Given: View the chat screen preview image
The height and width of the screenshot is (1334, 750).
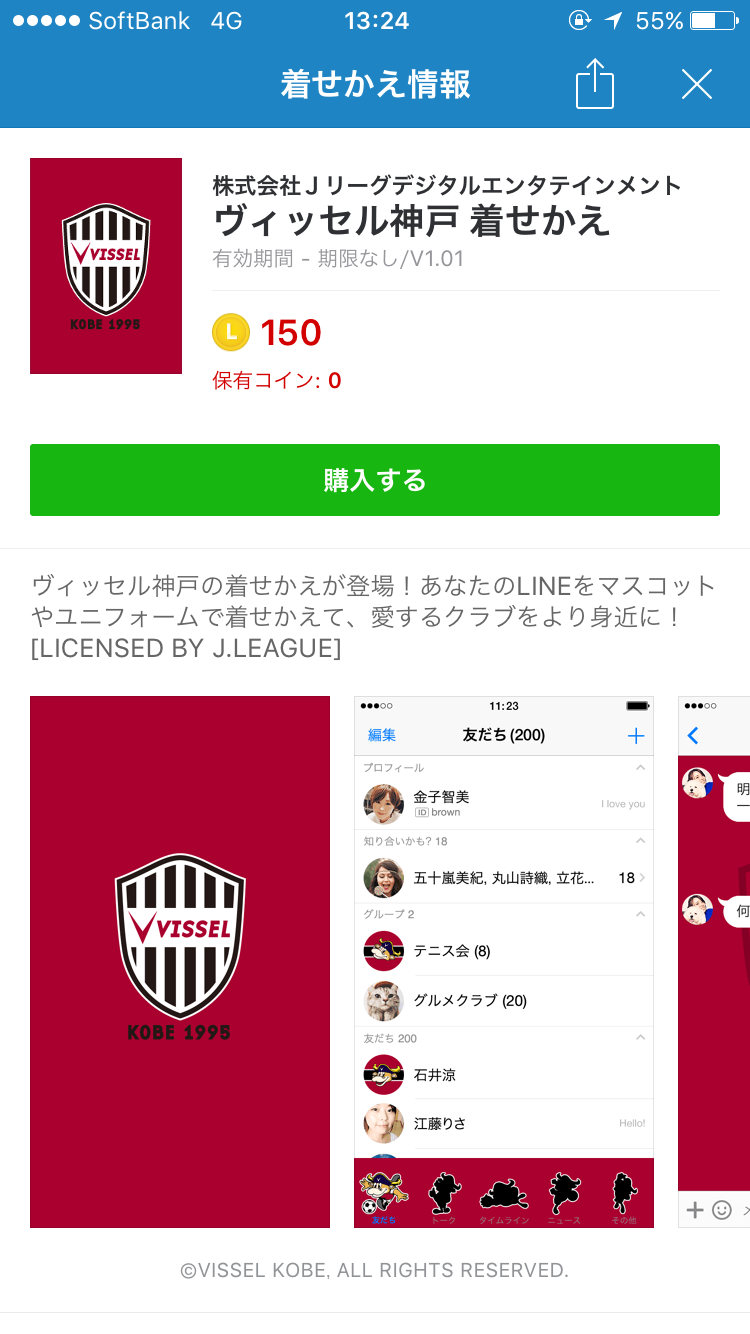Looking at the screenshot, I should point(715,961).
